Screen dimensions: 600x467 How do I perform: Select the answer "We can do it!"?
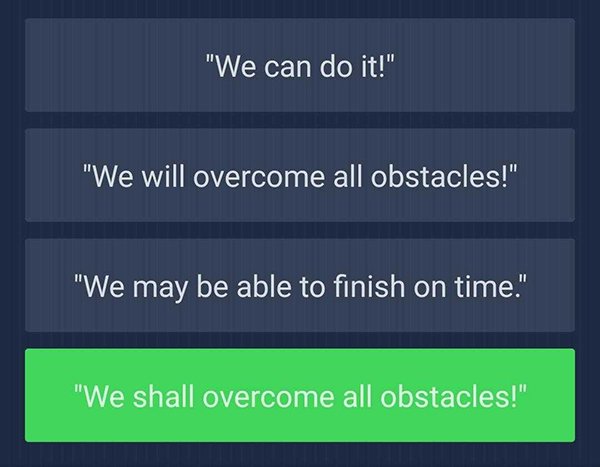300,65
